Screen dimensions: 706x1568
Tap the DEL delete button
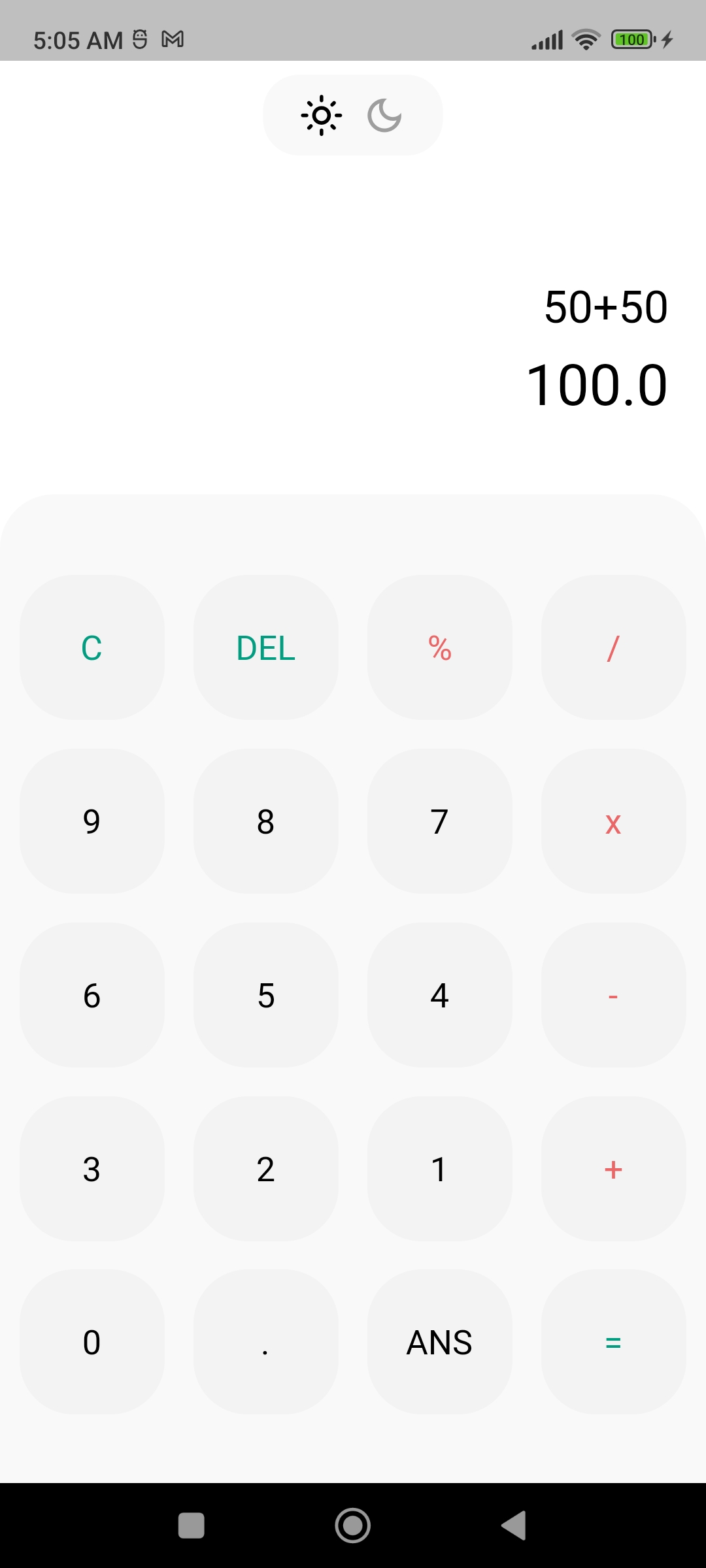(265, 647)
